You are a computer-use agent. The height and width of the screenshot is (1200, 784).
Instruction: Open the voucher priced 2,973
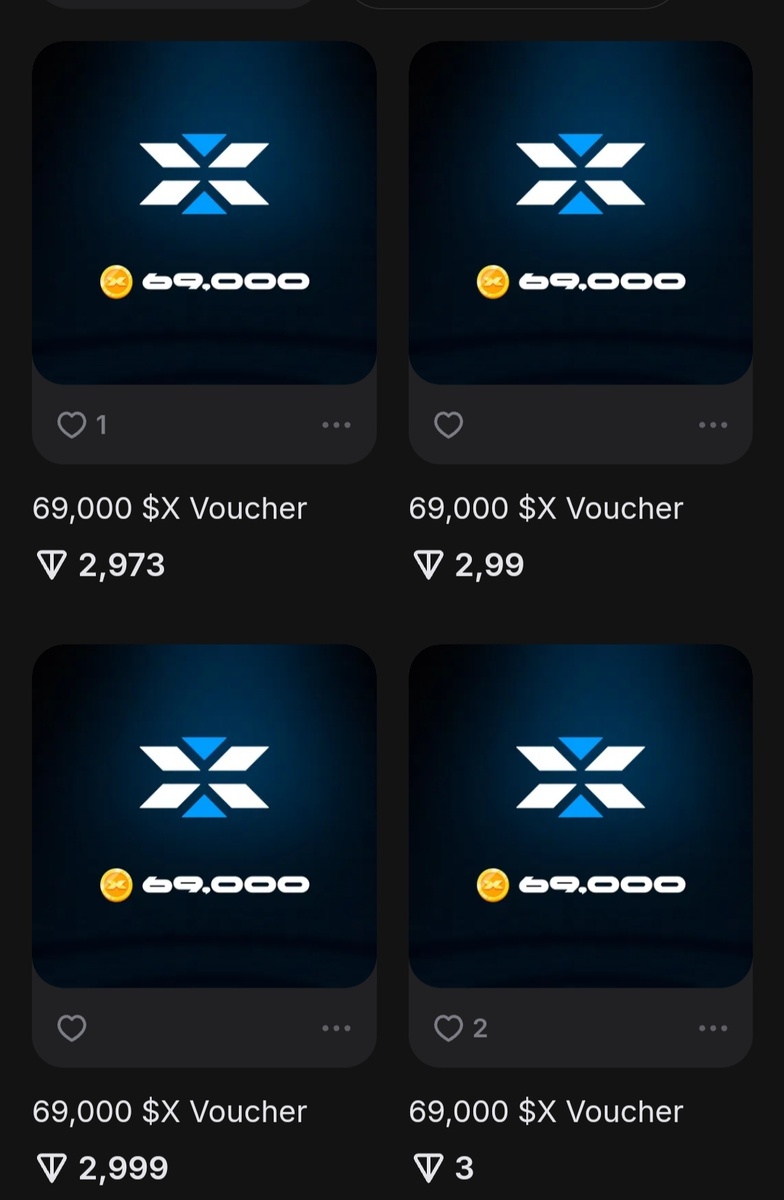(204, 213)
